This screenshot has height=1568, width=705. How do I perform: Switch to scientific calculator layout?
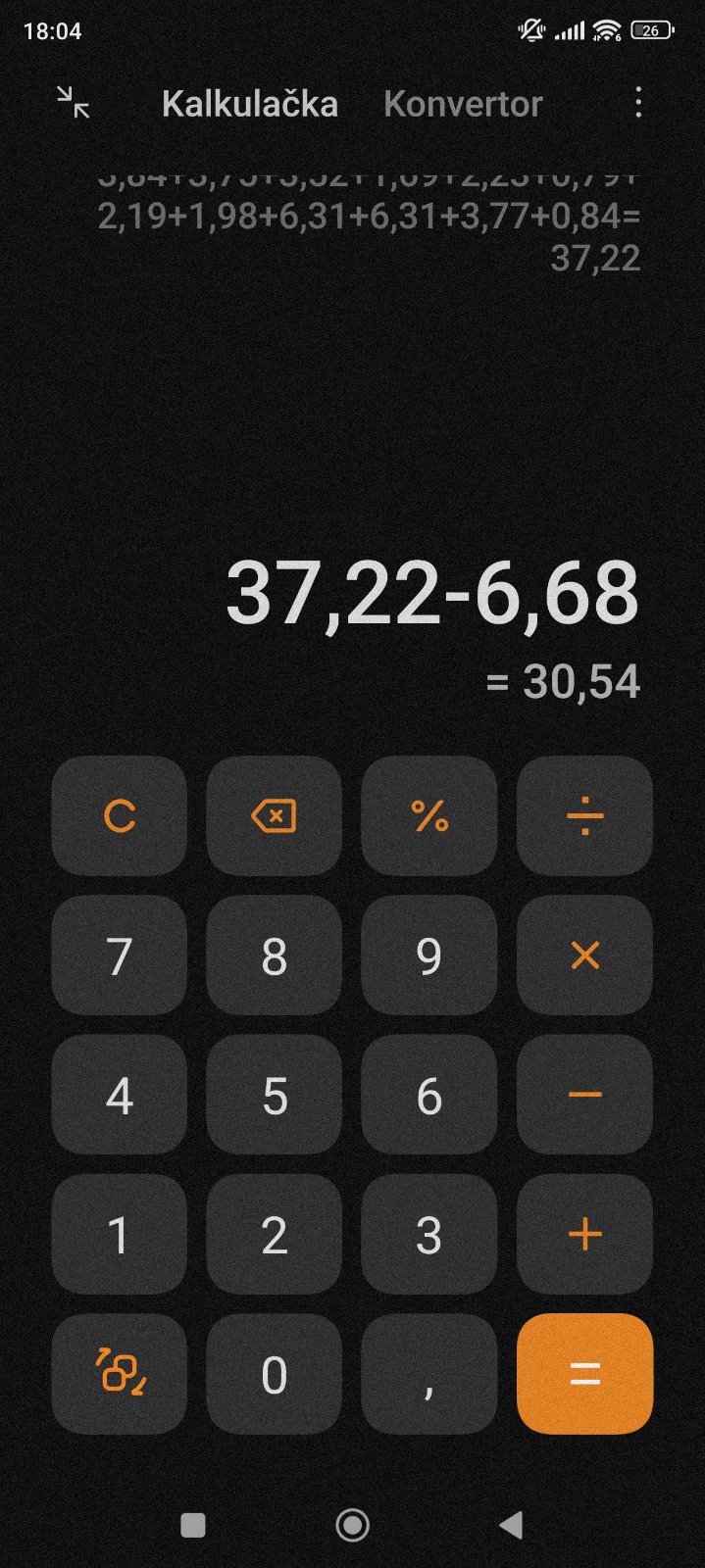pyautogui.click(x=120, y=1374)
